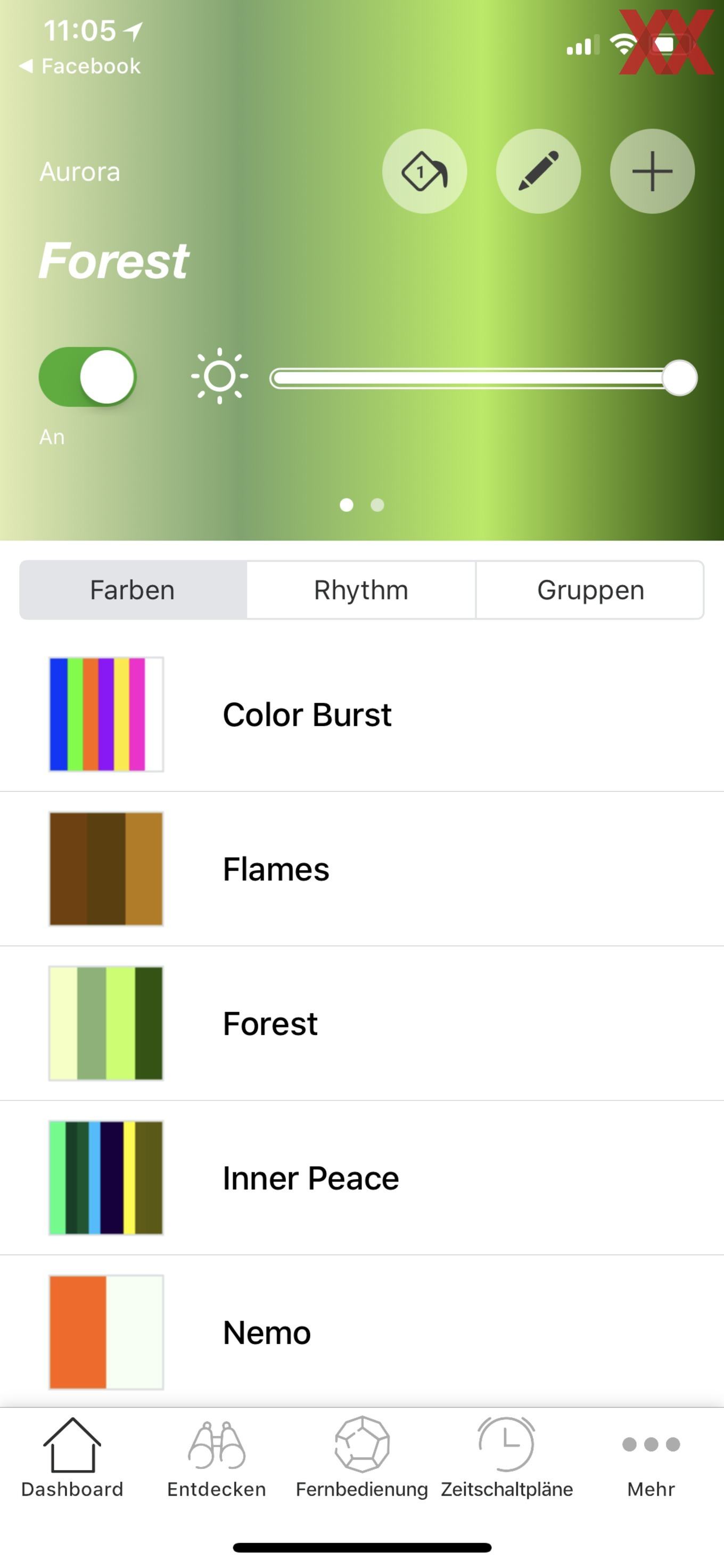Activate the Color Burst scene
Screen dimensions: 724x1568
(x=362, y=714)
